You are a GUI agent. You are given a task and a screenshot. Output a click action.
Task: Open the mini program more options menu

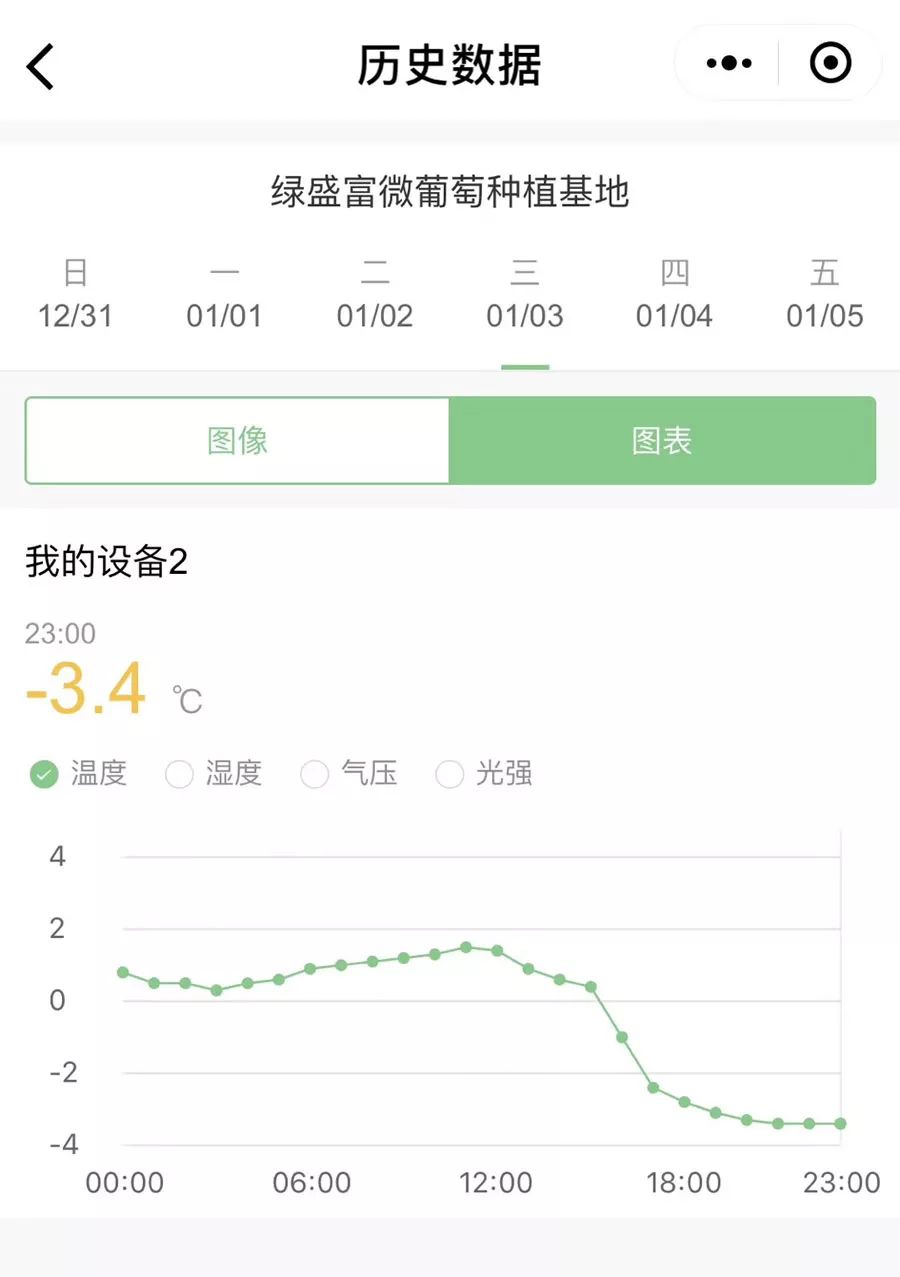729,64
